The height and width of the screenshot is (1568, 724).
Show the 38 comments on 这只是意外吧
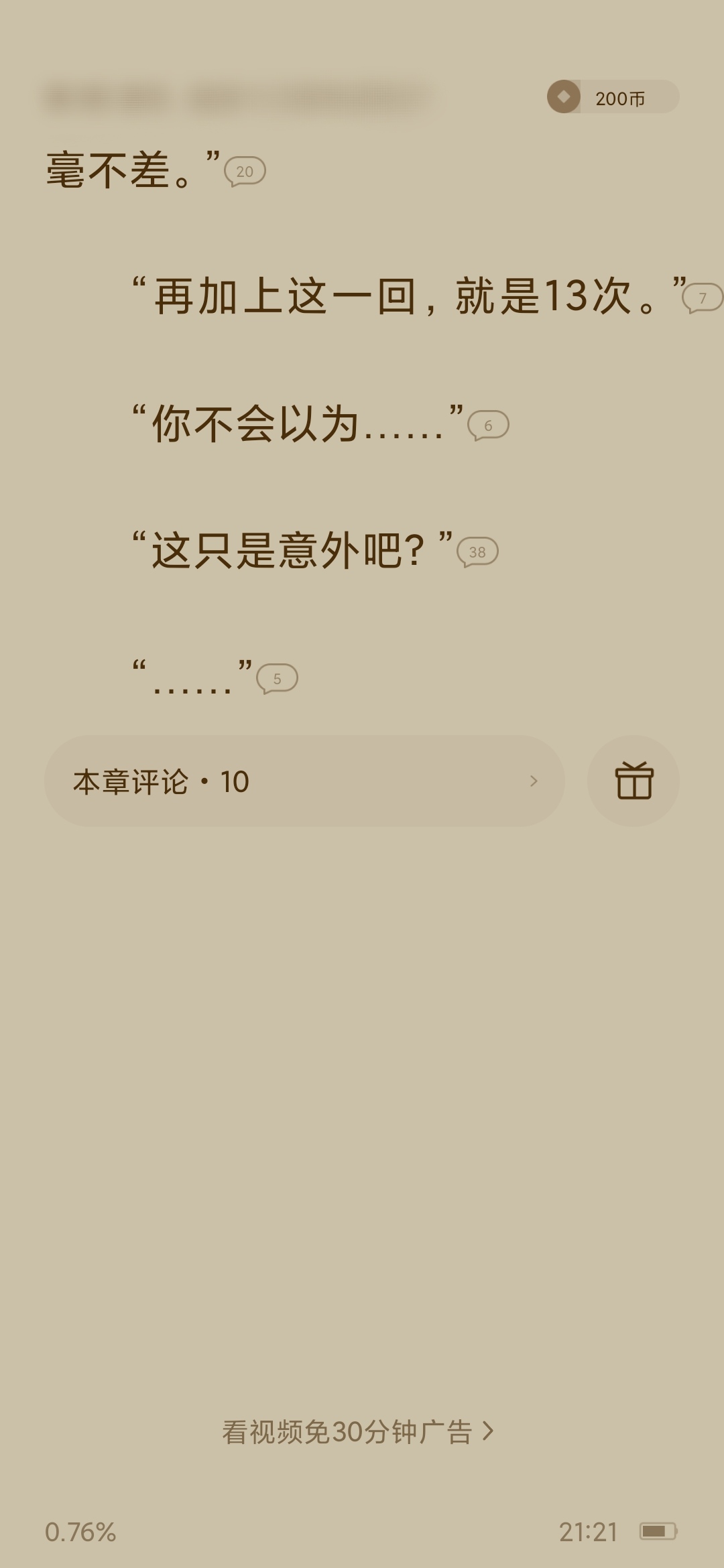pyautogui.click(x=477, y=552)
